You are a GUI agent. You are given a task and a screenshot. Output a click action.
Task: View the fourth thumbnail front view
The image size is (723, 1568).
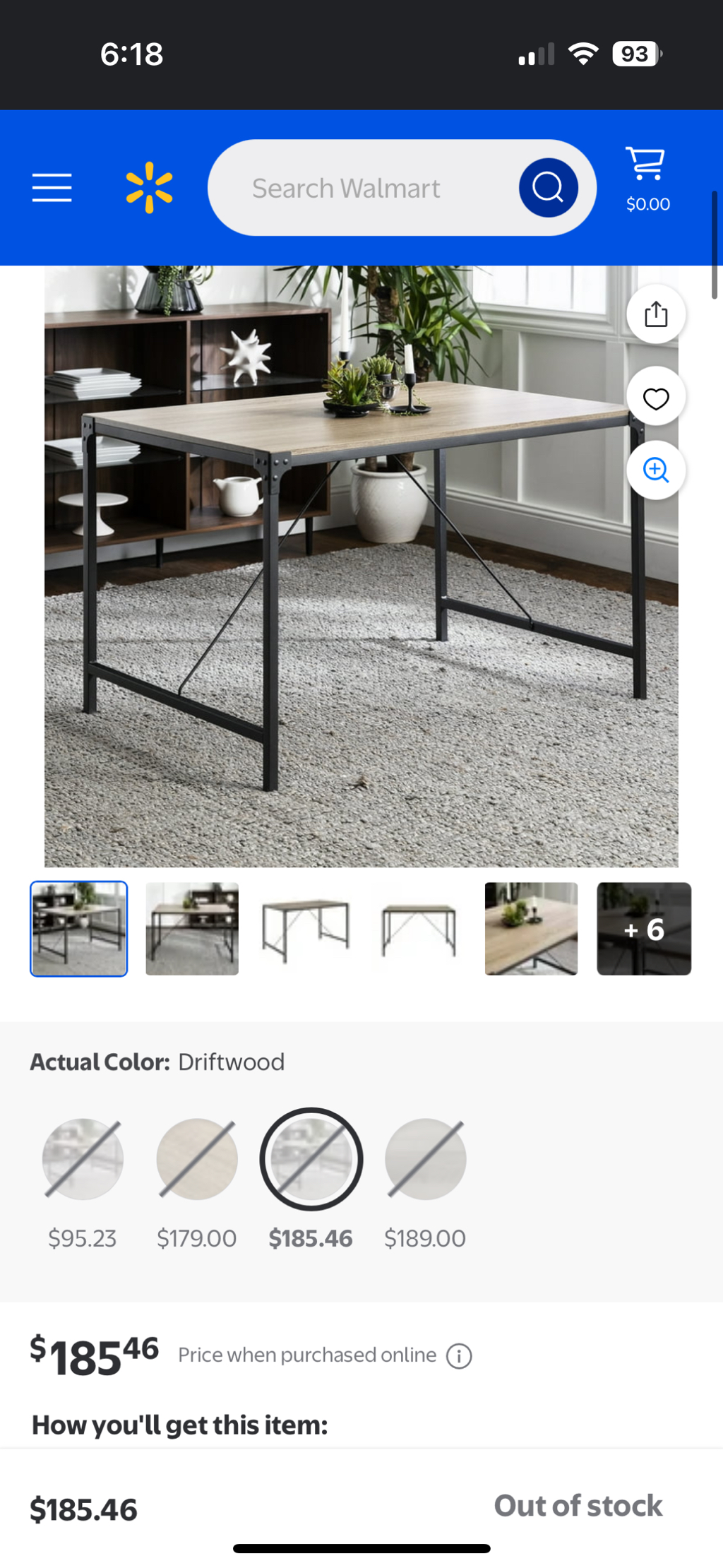[x=418, y=928]
